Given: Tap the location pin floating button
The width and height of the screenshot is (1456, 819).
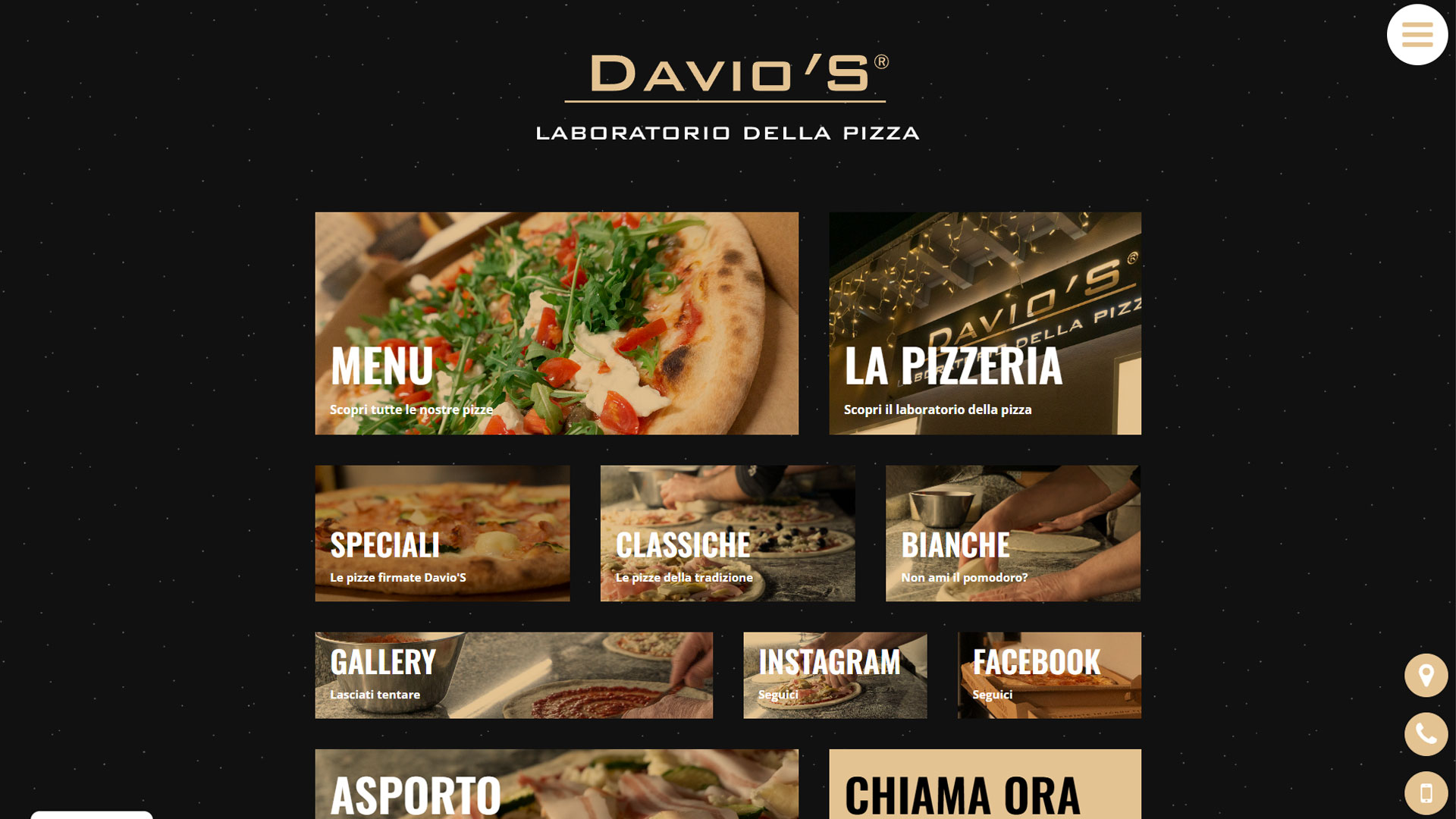Looking at the screenshot, I should click(x=1426, y=675).
